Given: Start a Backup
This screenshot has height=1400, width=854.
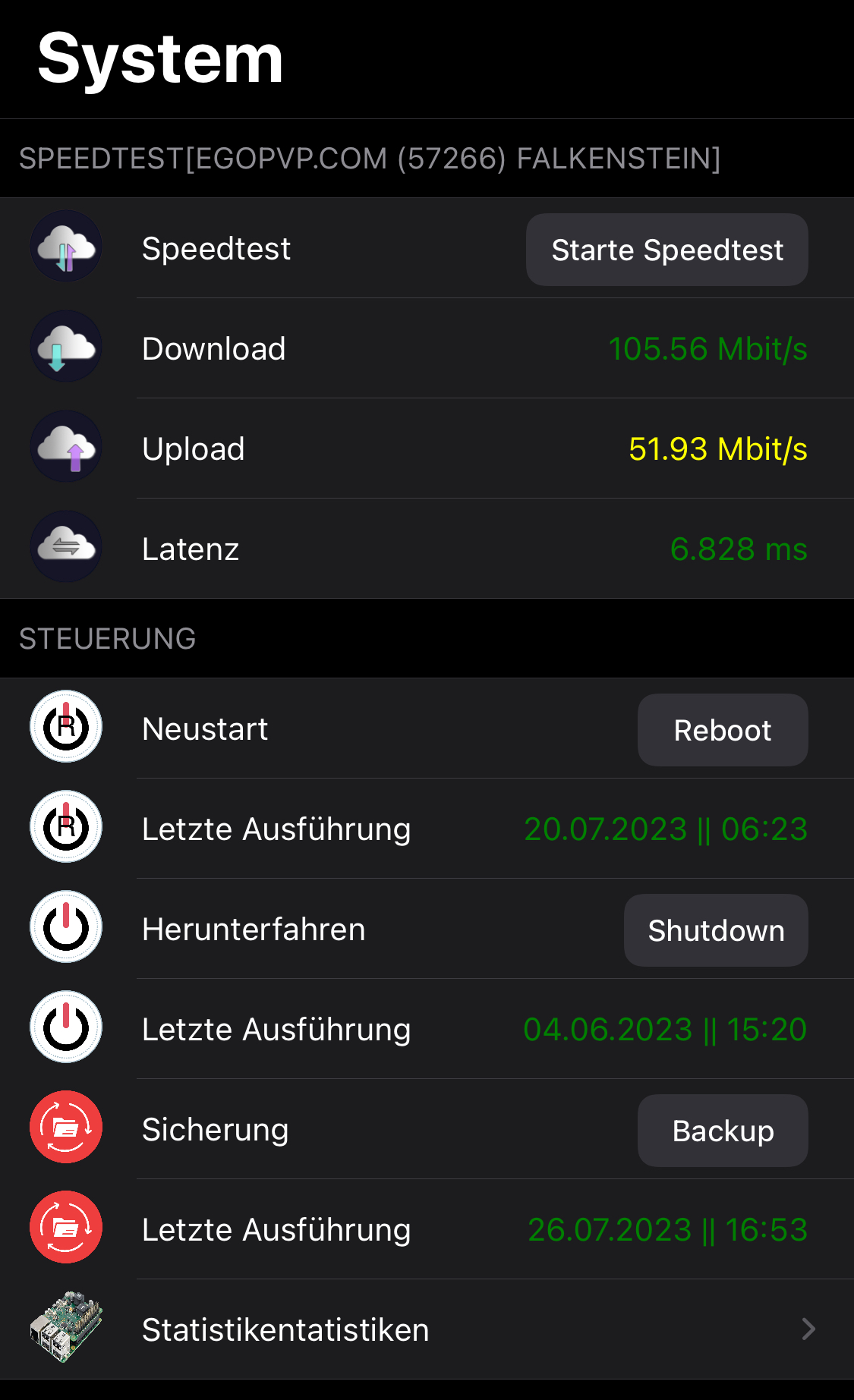Looking at the screenshot, I should coord(723,1131).
